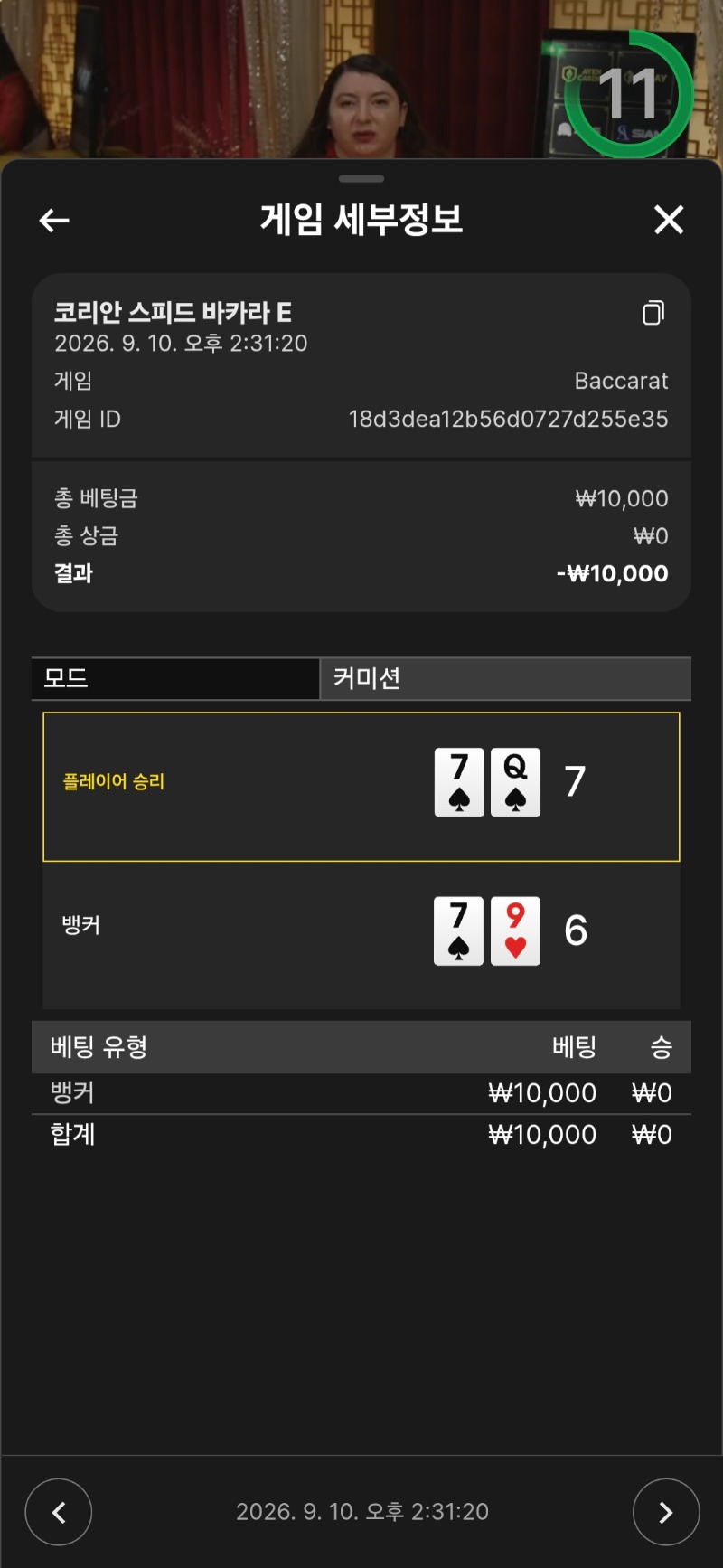Close the game details panel
The image size is (723, 1568).
tap(669, 220)
